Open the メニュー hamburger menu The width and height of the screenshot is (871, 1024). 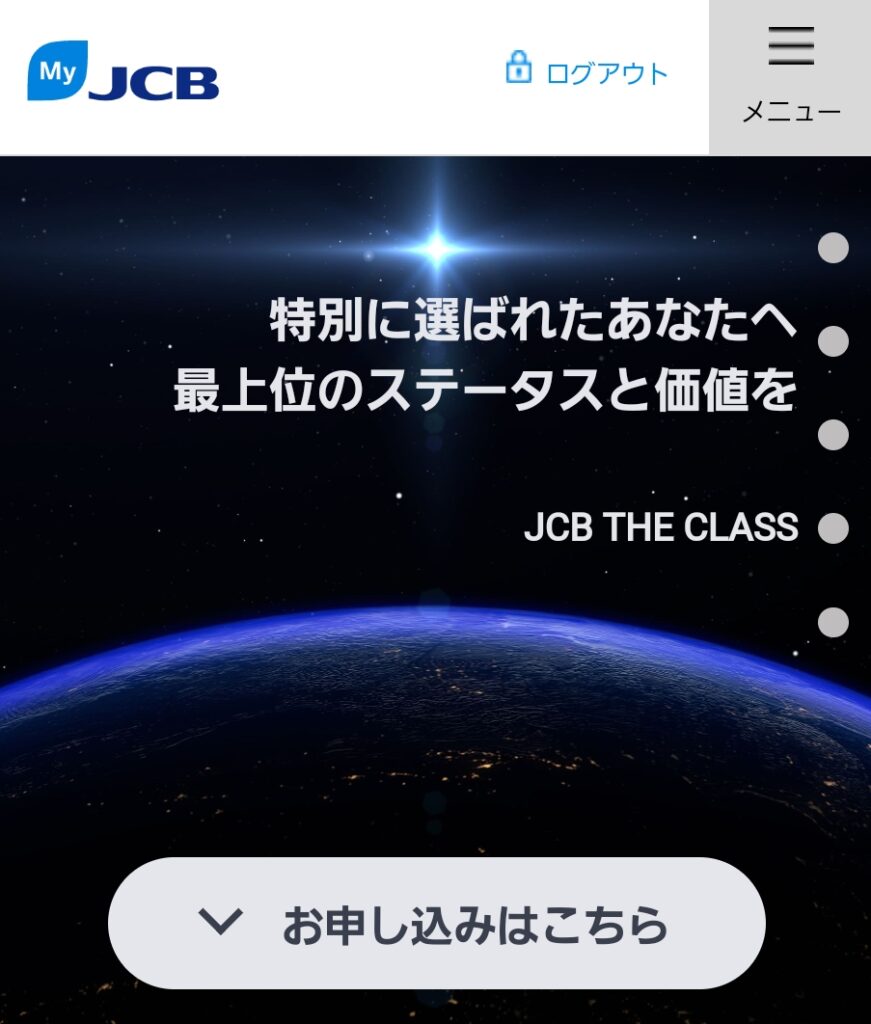(x=790, y=76)
